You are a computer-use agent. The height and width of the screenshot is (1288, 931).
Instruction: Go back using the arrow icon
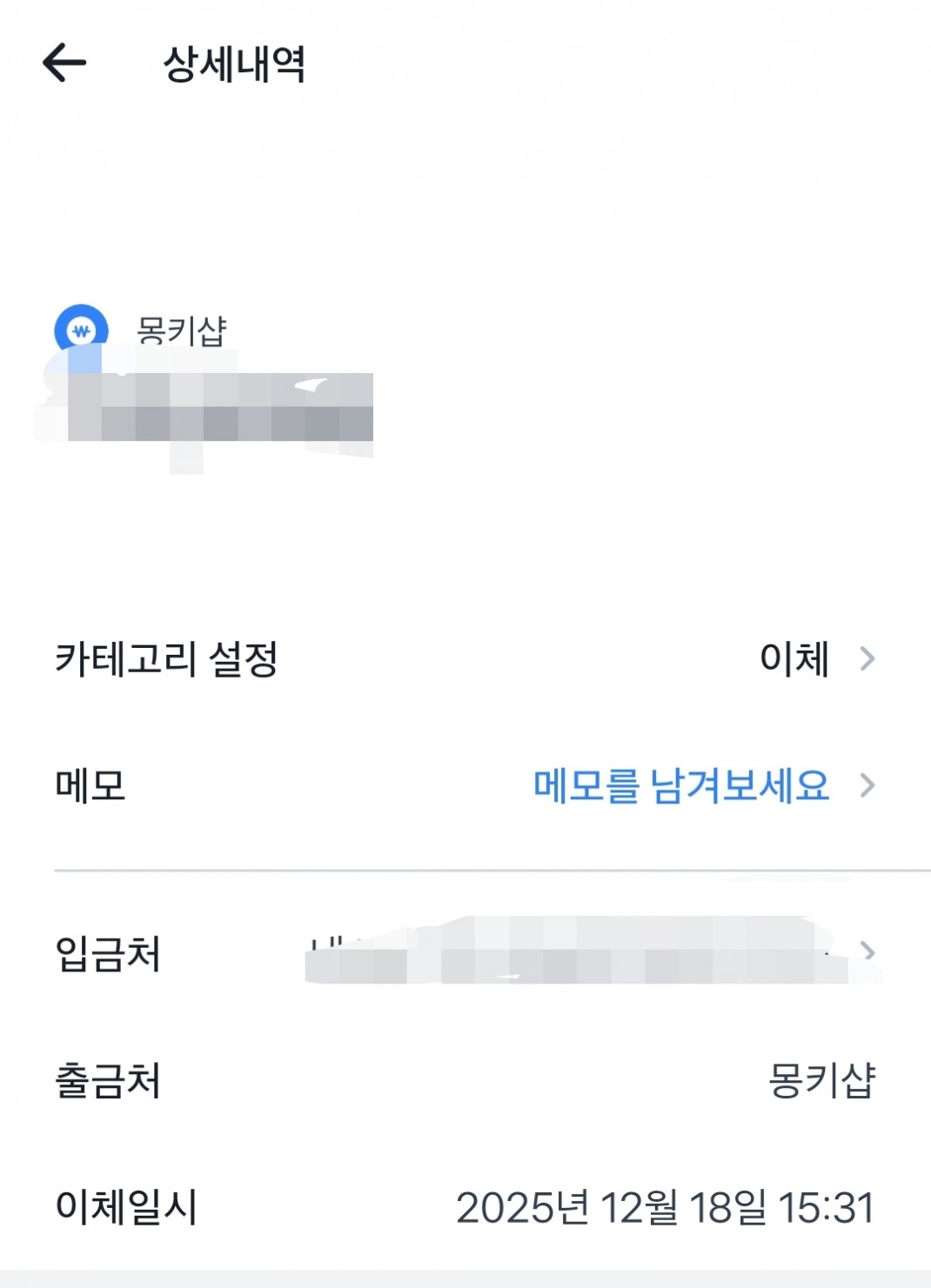point(64,63)
